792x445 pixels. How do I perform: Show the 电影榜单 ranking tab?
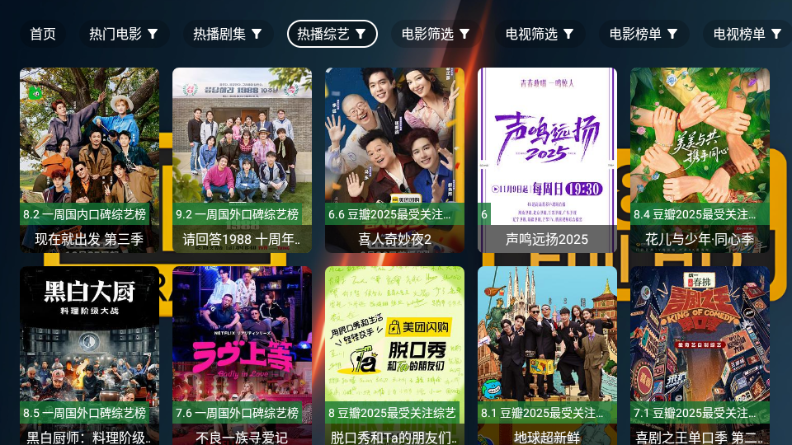[x=644, y=34]
